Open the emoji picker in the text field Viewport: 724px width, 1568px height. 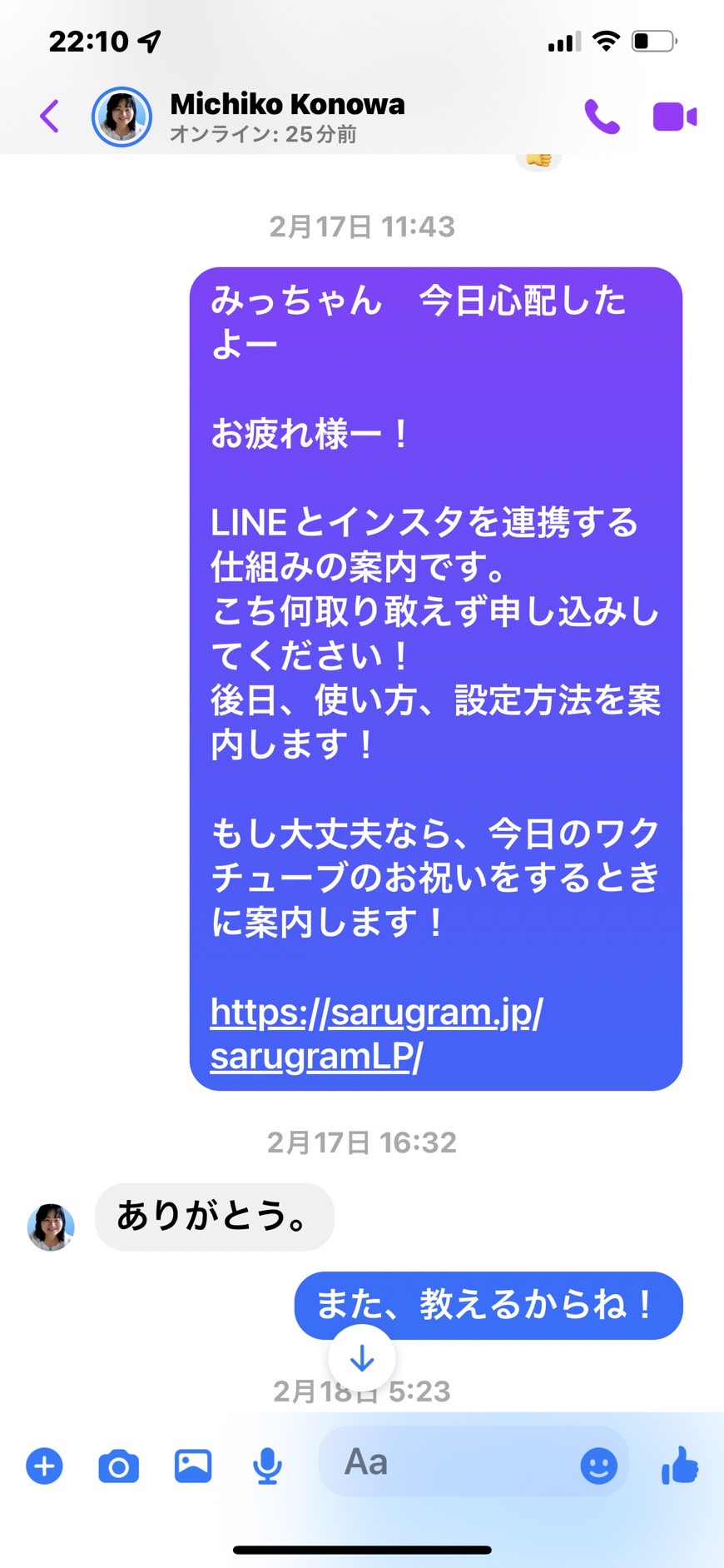coord(598,1466)
